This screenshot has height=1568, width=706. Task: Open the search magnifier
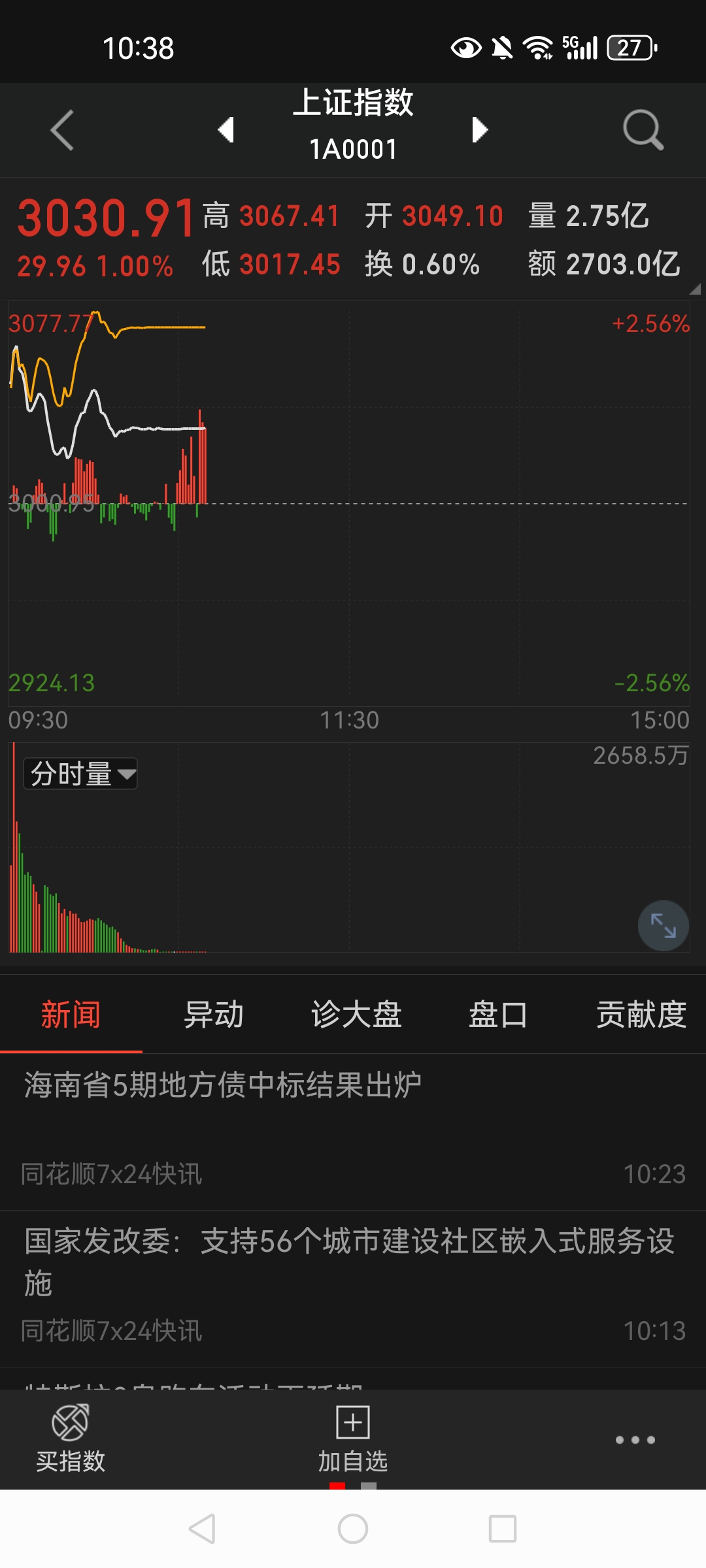point(643,130)
